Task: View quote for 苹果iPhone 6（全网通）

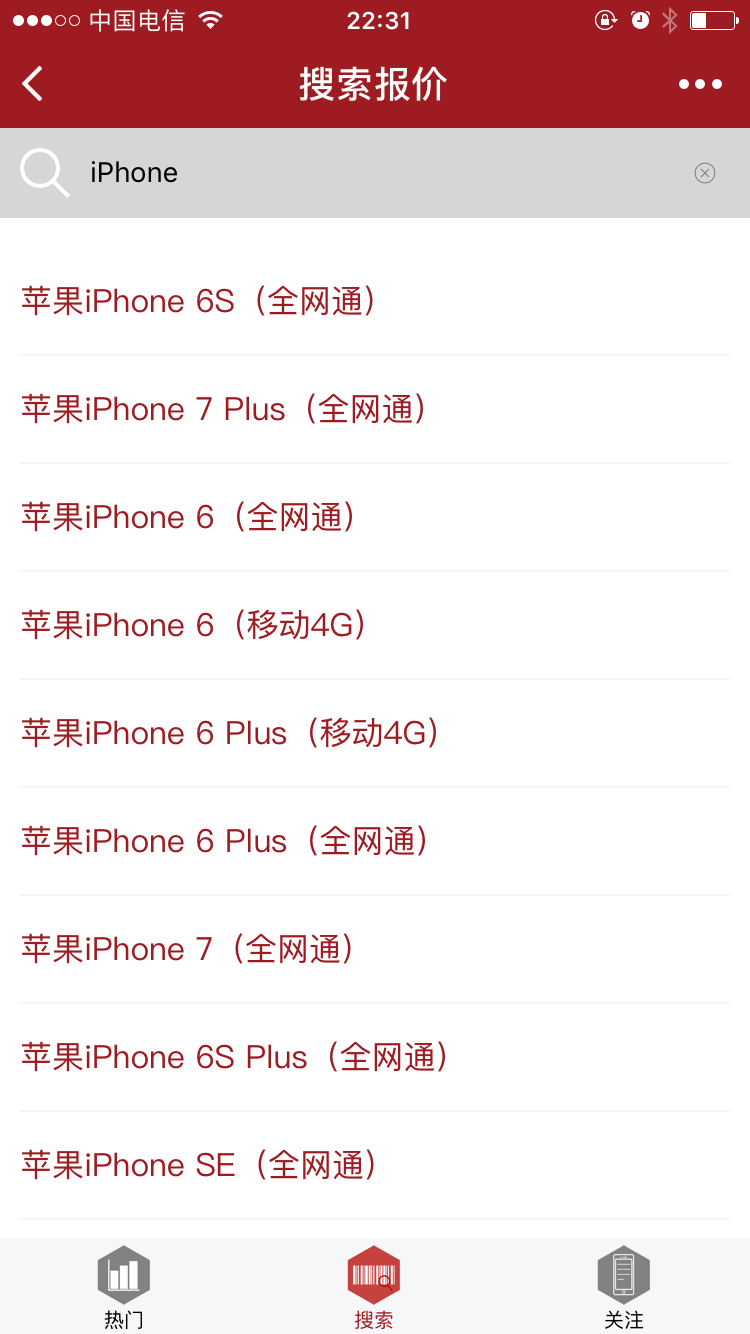Action: 190,517
